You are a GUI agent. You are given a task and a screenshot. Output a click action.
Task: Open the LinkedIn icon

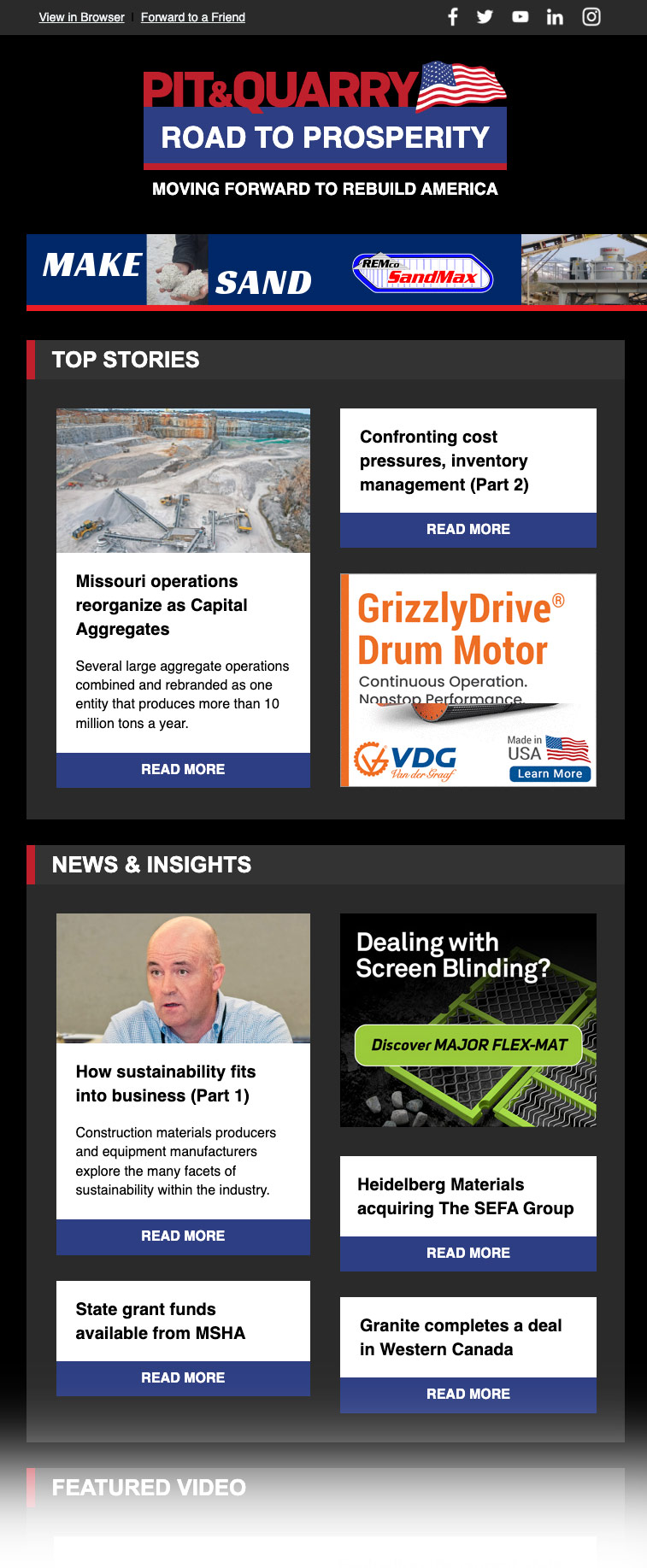click(x=555, y=17)
